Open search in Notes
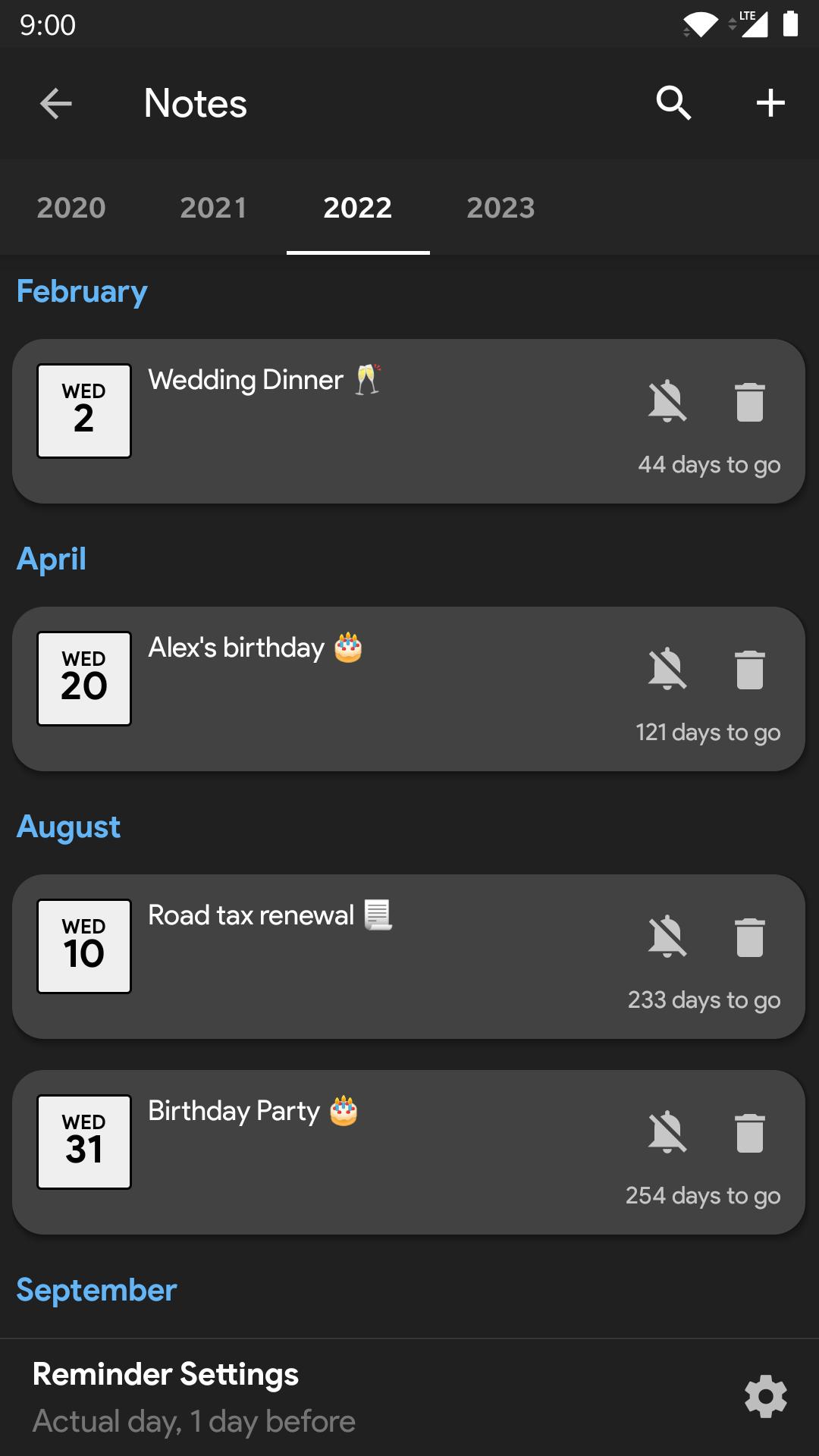 (x=673, y=103)
